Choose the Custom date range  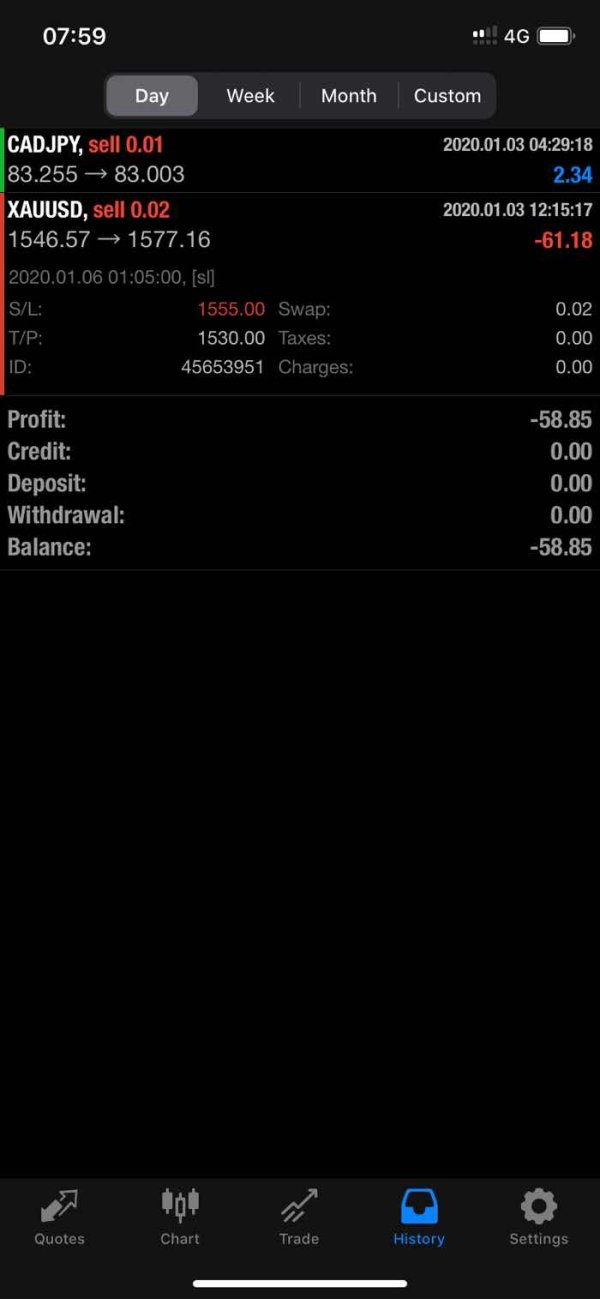pyautogui.click(x=447, y=96)
